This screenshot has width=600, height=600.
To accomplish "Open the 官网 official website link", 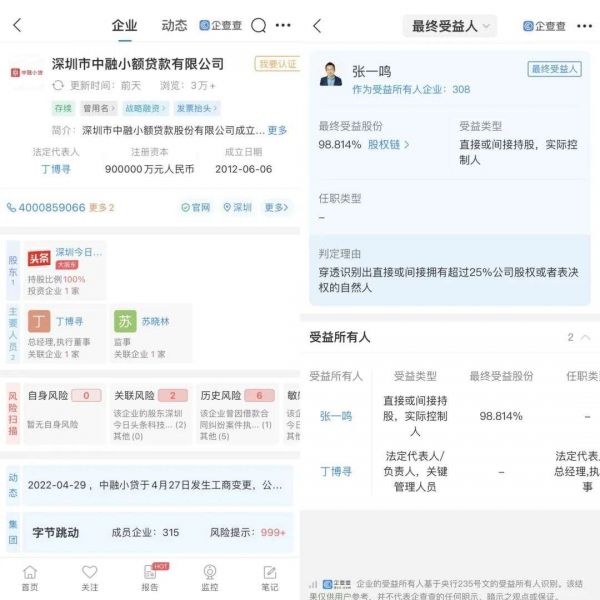I will (x=196, y=207).
